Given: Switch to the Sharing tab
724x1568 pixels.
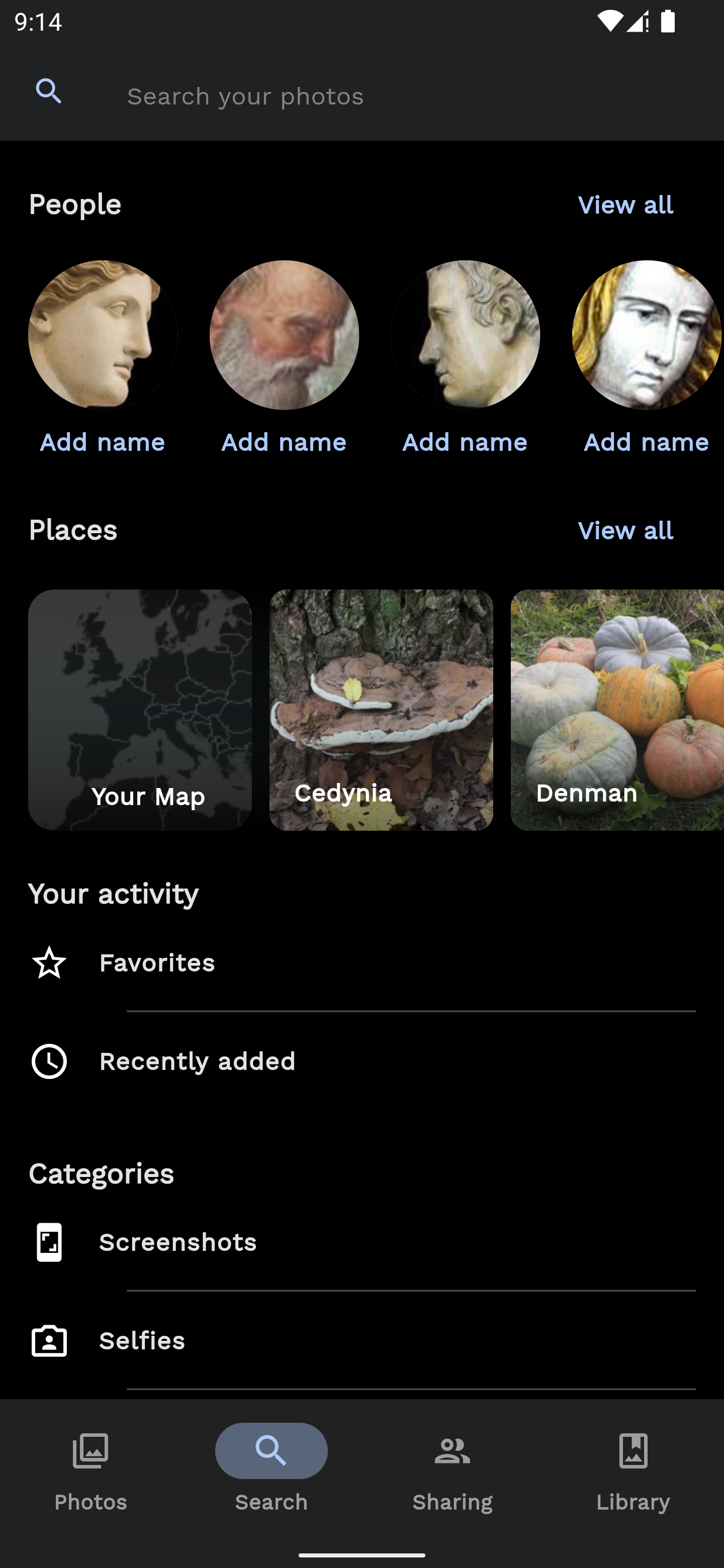Looking at the screenshot, I should (x=452, y=1472).
